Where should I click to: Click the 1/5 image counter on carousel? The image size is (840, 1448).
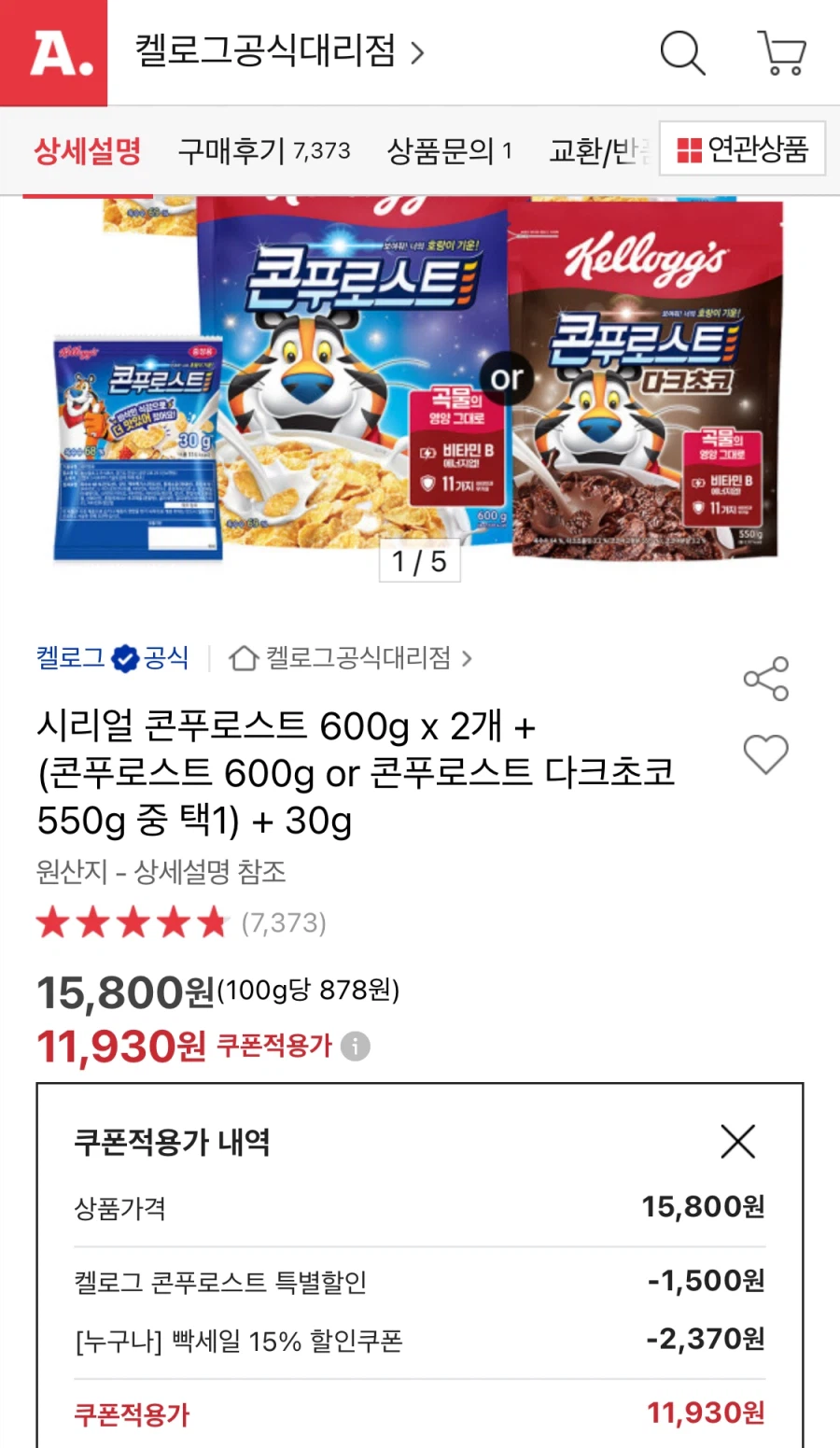pyautogui.click(x=420, y=561)
